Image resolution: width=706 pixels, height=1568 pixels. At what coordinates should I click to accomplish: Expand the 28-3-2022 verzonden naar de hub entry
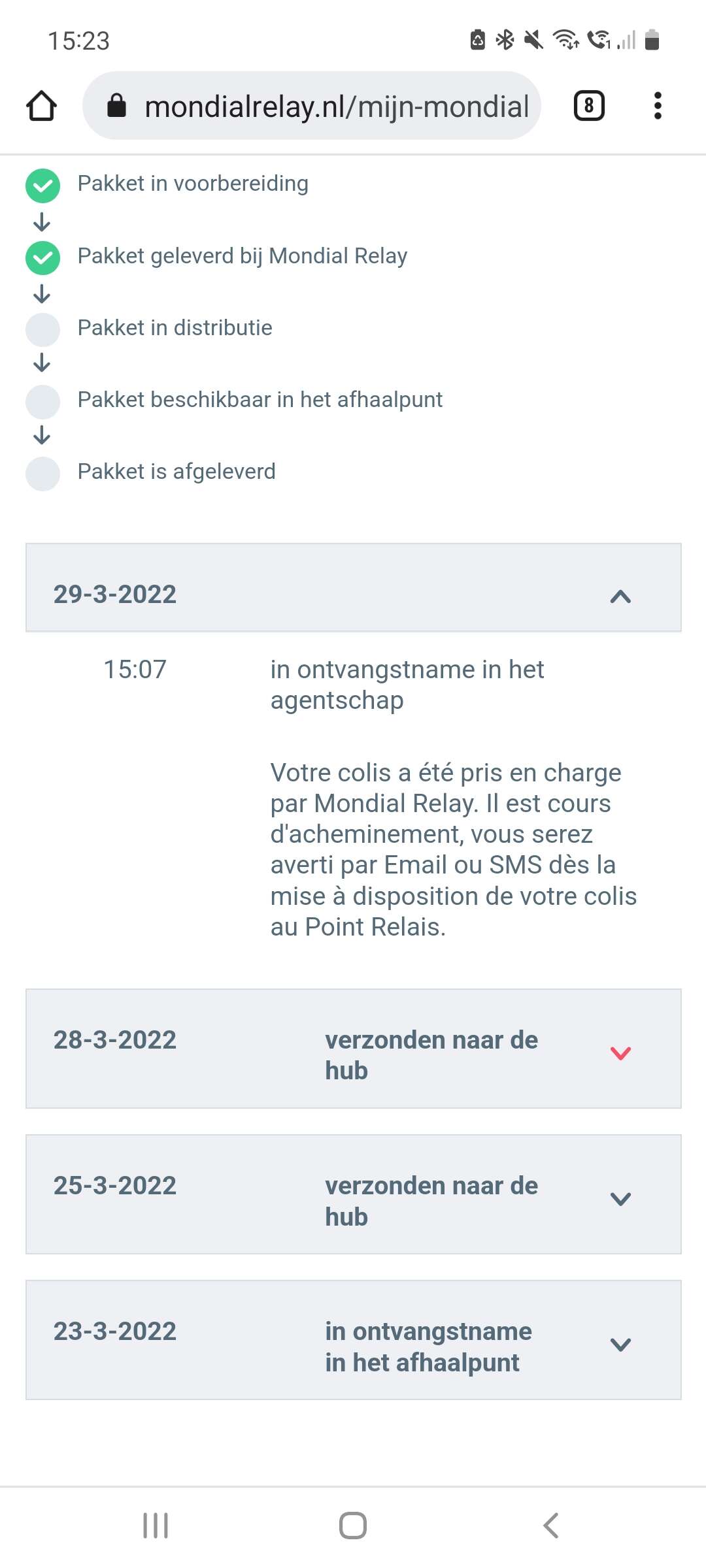pyautogui.click(x=353, y=1049)
